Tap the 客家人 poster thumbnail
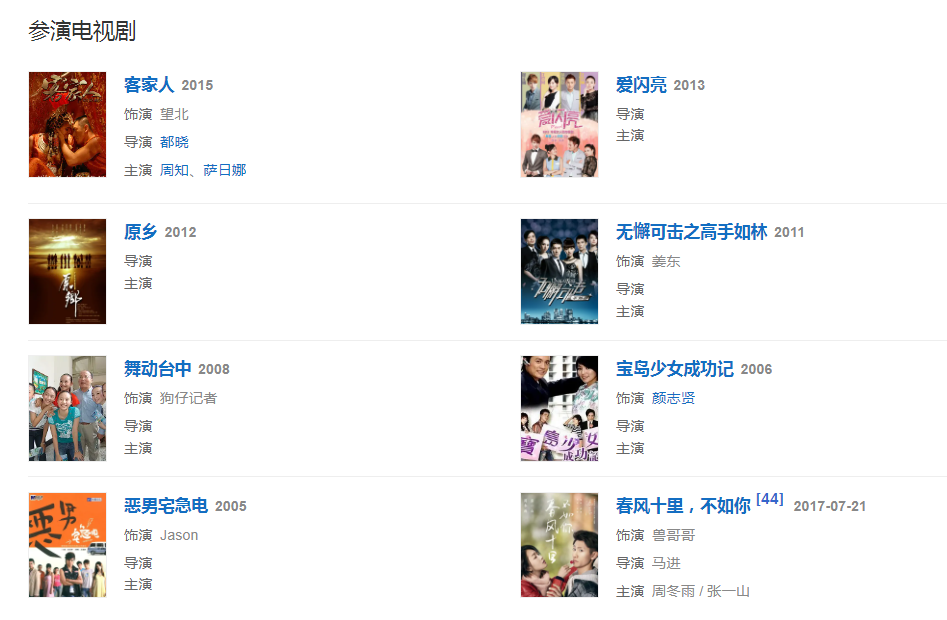This screenshot has width=947, height=620. click(x=67, y=124)
